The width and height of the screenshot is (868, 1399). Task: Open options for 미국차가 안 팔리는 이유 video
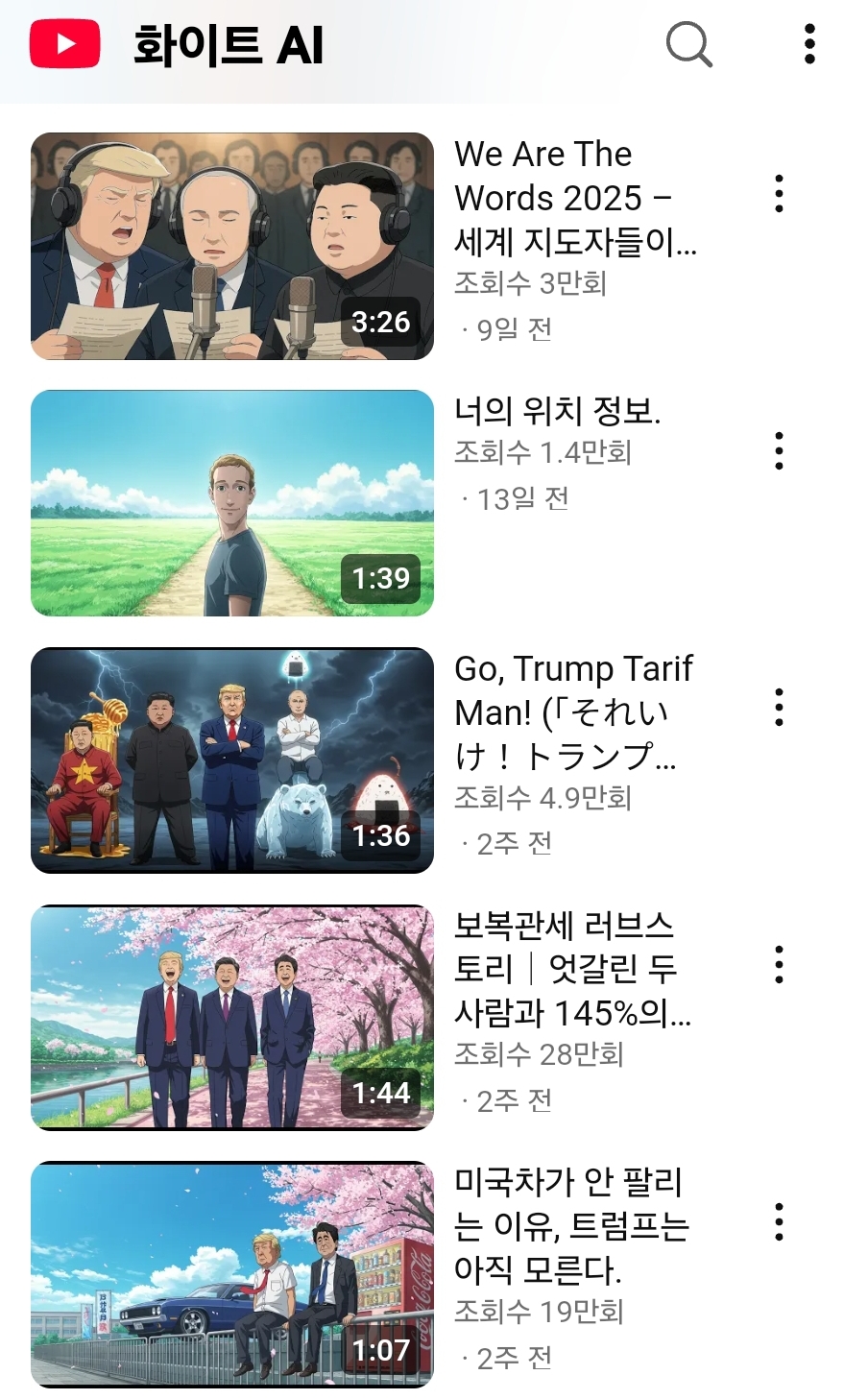(779, 1221)
